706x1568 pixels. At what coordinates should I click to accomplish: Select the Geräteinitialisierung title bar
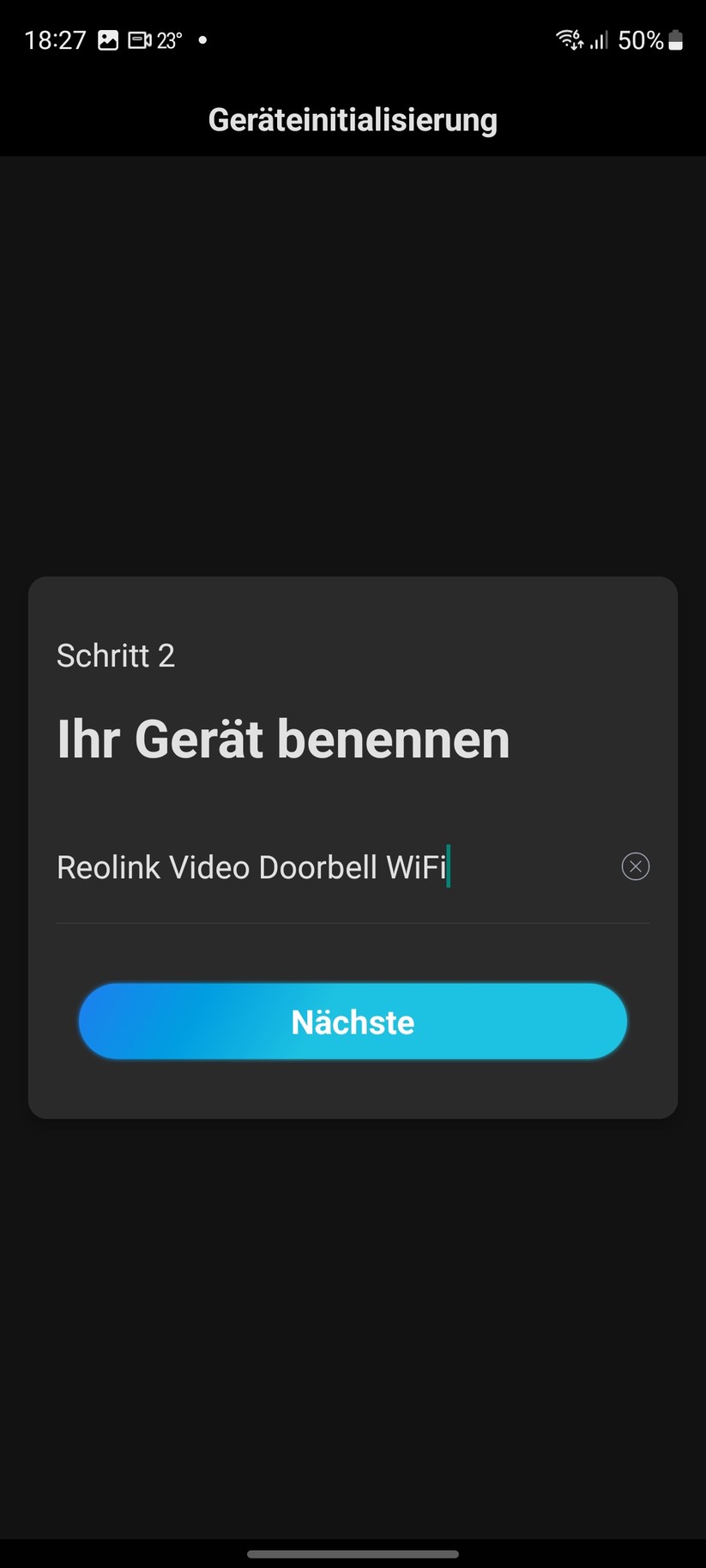[x=353, y=119]
